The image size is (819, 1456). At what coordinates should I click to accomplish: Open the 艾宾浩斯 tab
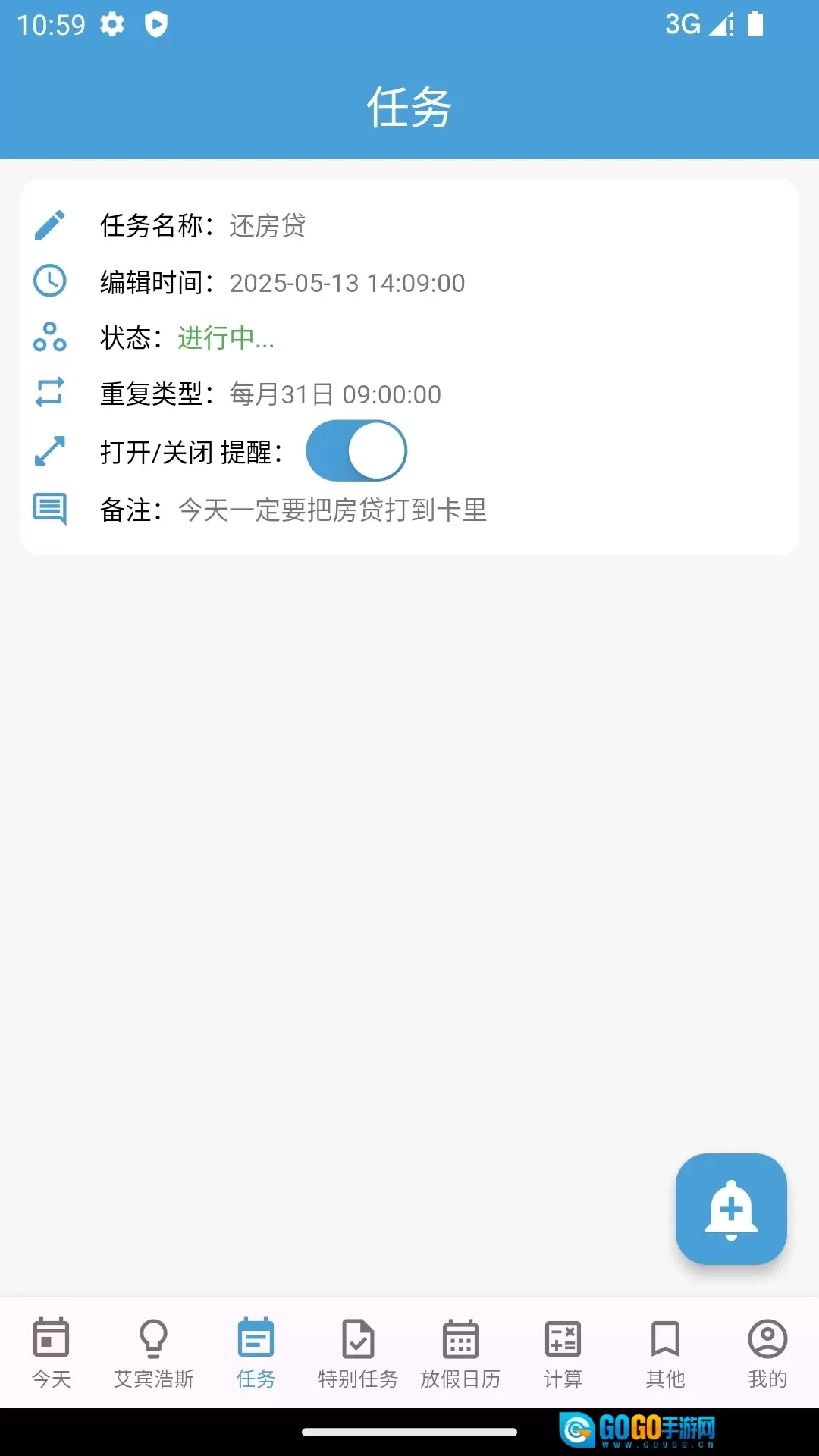(x=153, y=1353)
